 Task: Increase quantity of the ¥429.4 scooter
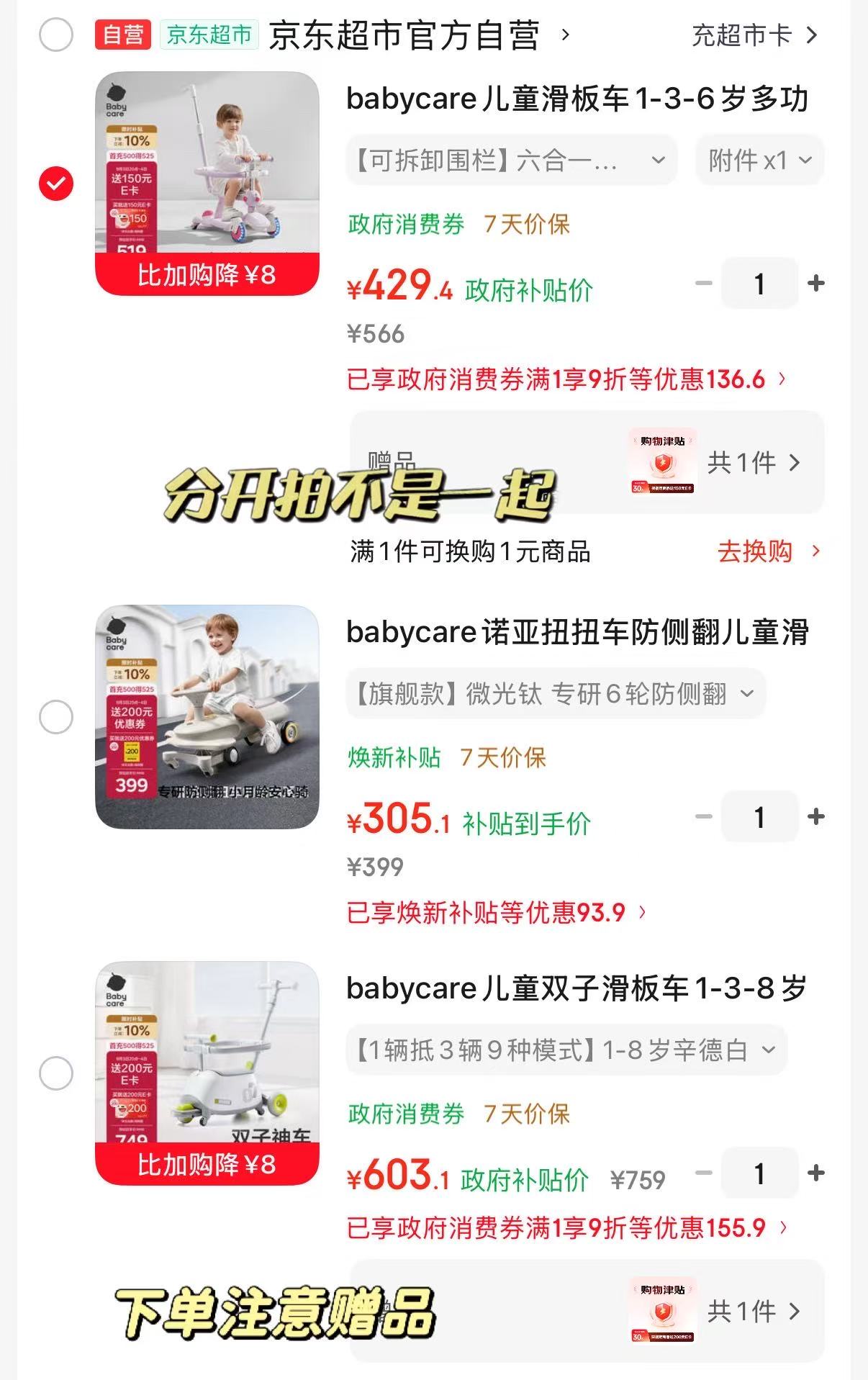816,284
